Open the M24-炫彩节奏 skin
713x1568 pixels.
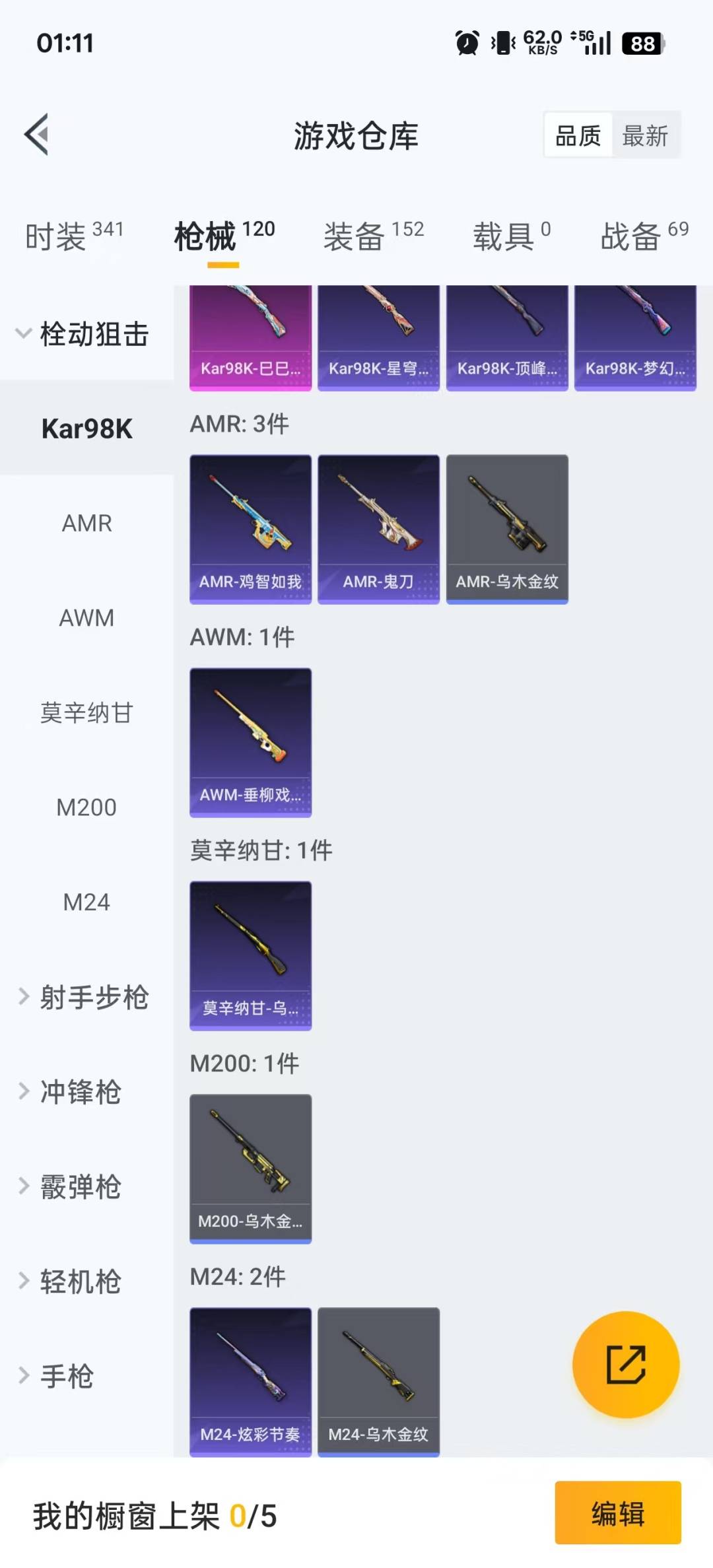250,1383
